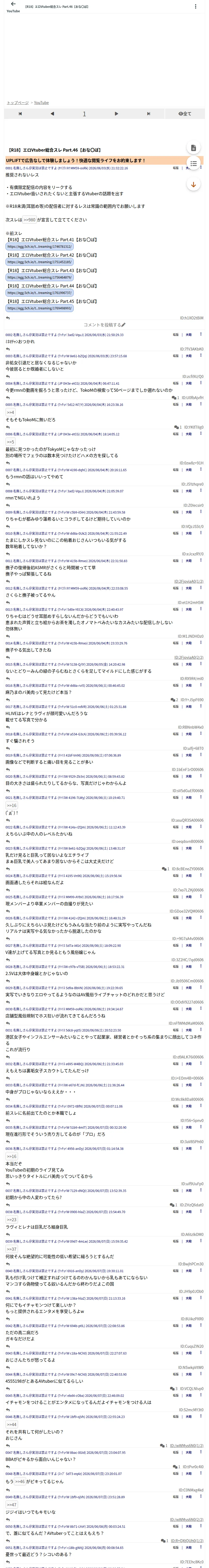Go to the next page arrow
The width and height of the screenshot is (209, 1568).
click(116, 114)
